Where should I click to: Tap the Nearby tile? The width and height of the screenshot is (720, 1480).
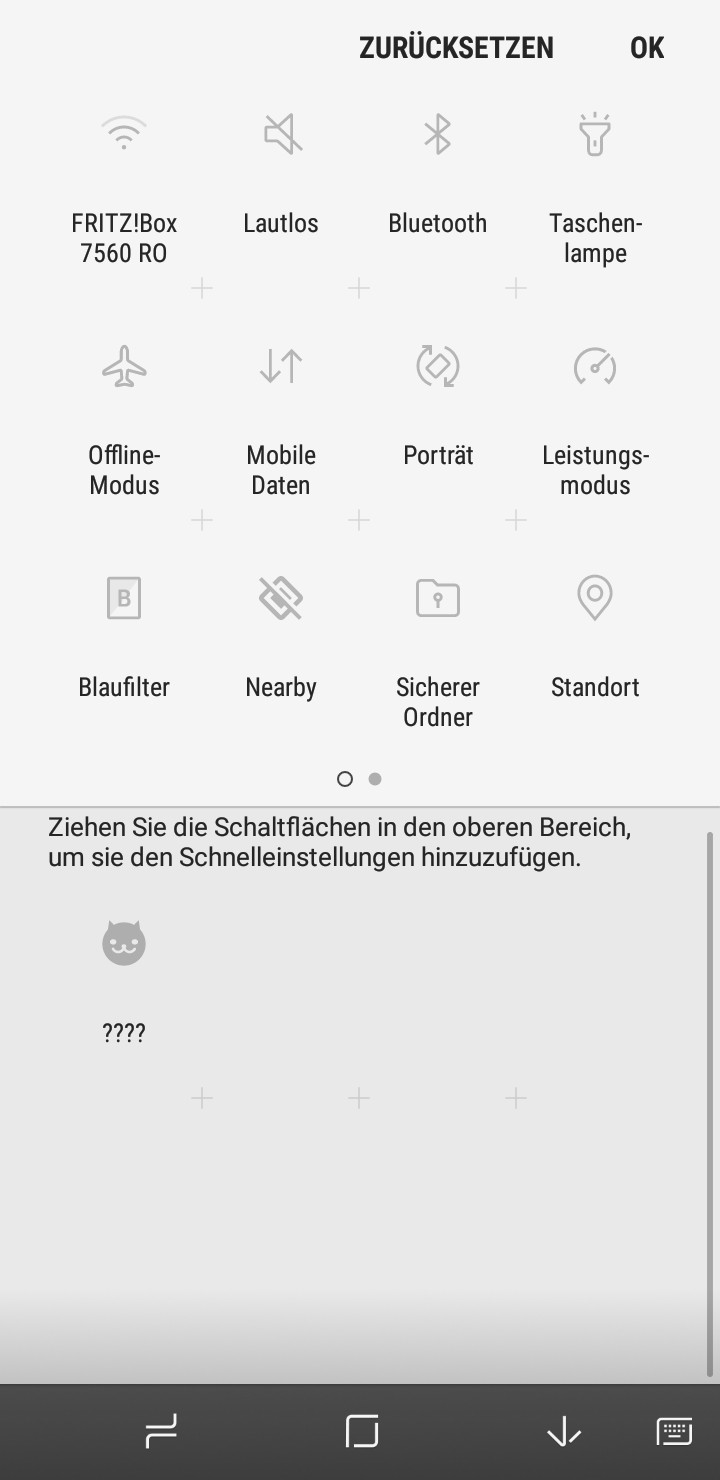click(281, 599)
